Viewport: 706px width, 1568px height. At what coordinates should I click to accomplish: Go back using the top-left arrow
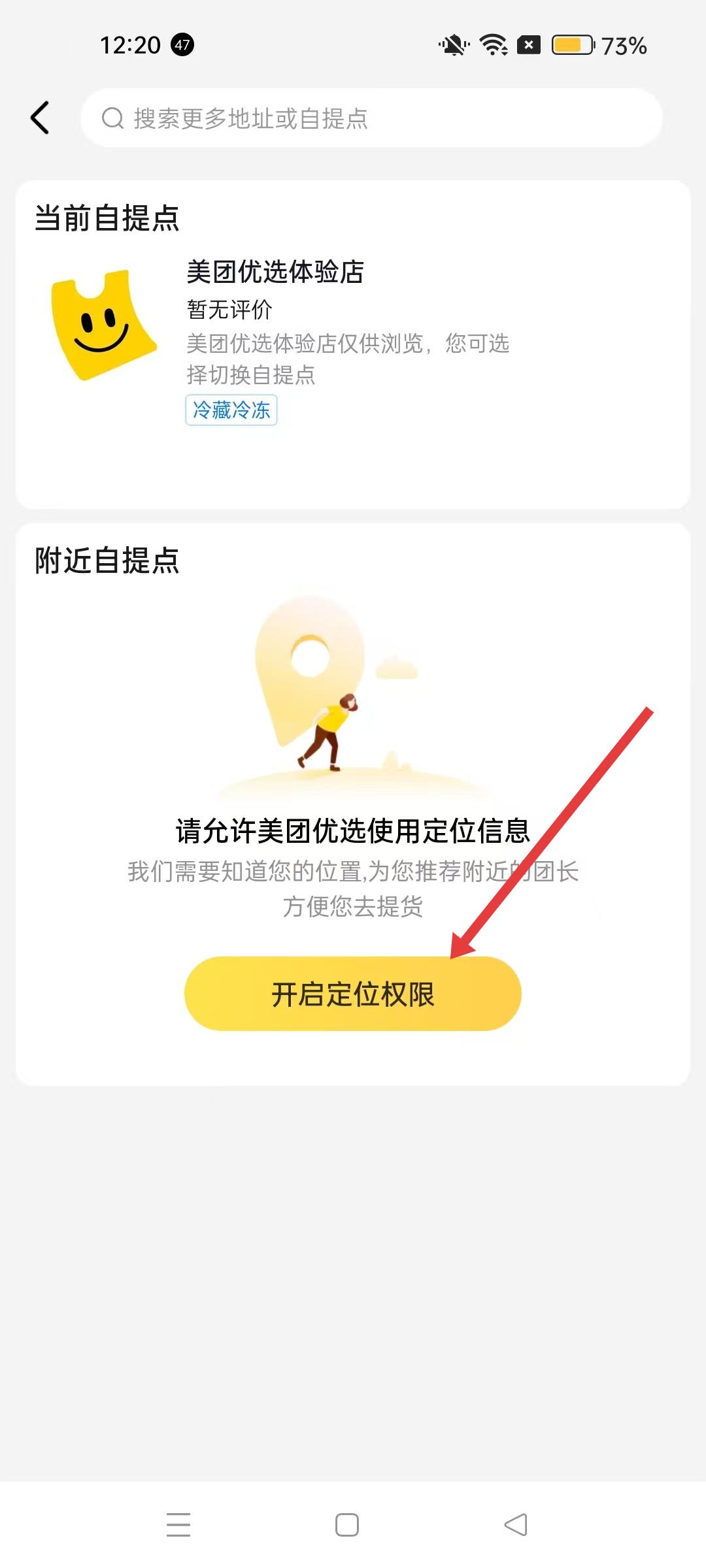[41, 118]
